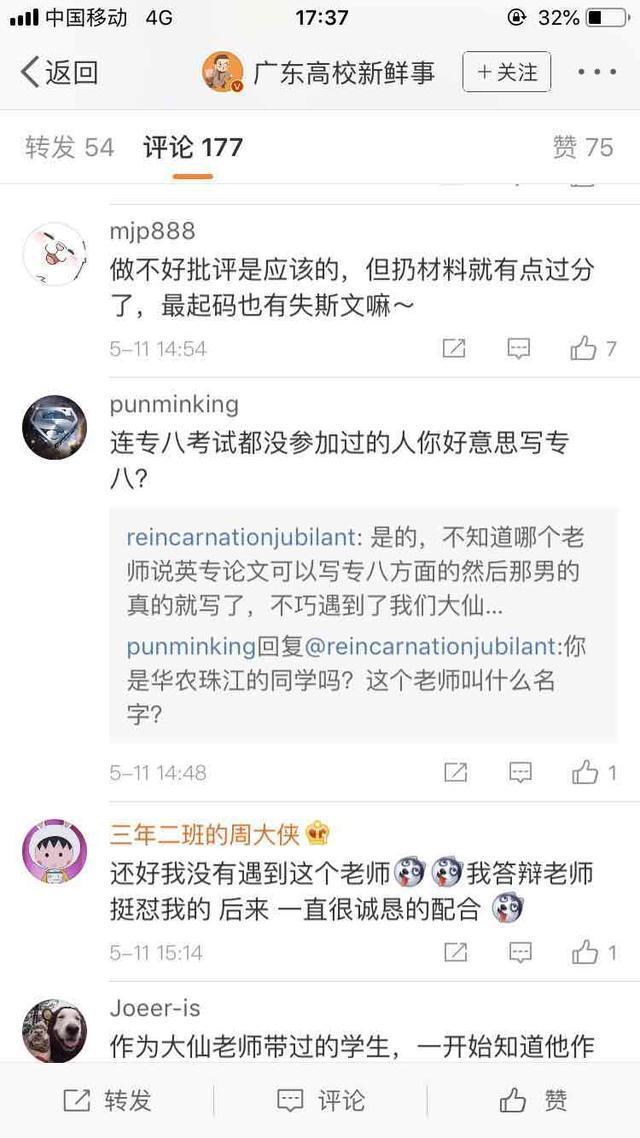Follow the account with +关注
The image size is (640, 1138).
pos(506,72)
